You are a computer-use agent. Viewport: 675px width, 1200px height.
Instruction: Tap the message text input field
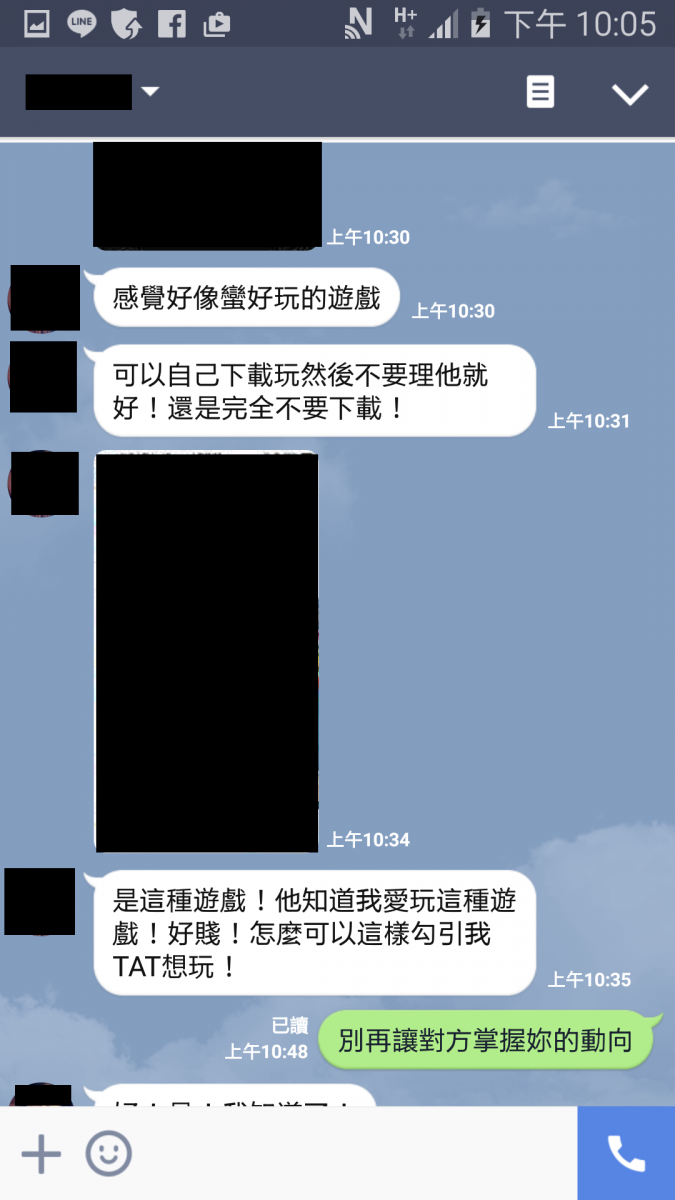point(350,1154)
